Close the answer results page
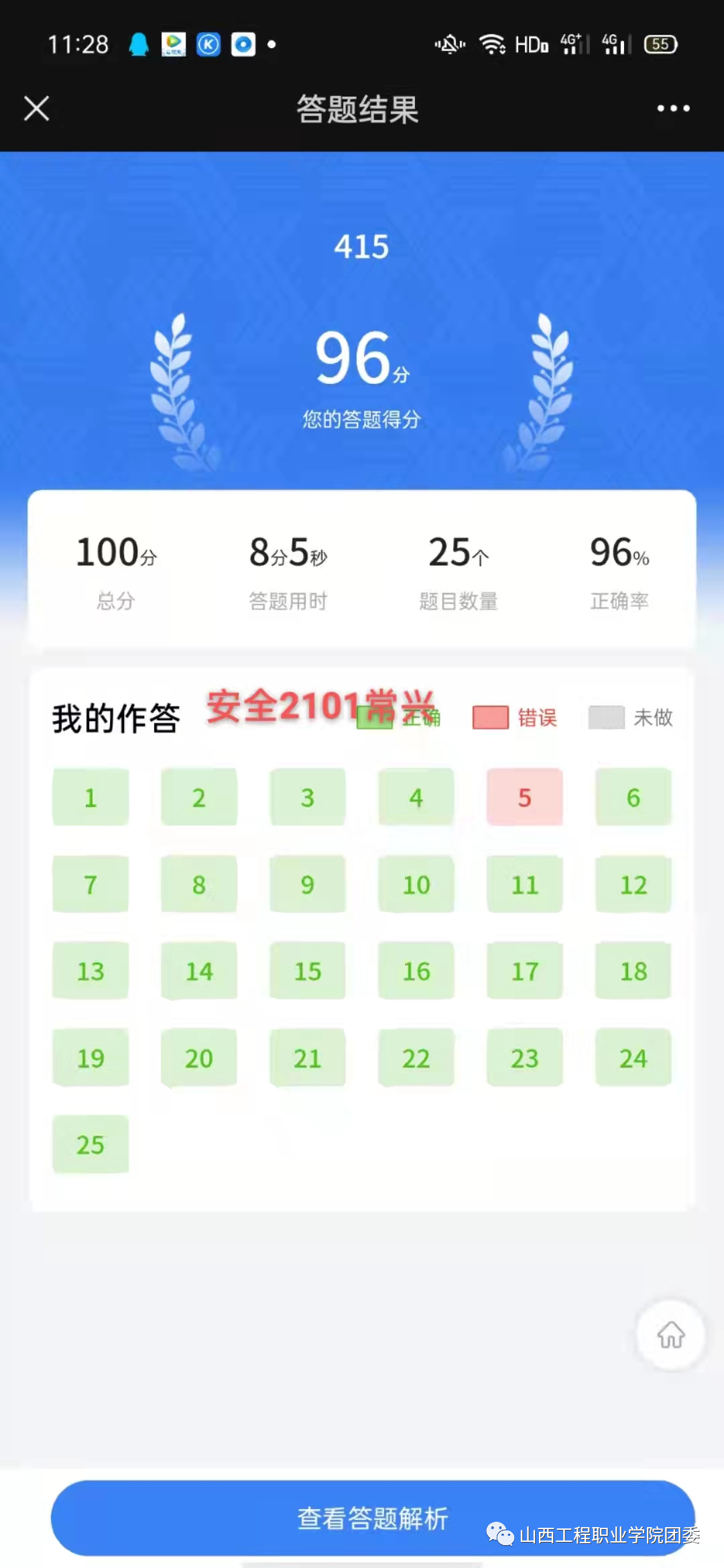This screenshot has height=1568, width=724. [37, 108]
